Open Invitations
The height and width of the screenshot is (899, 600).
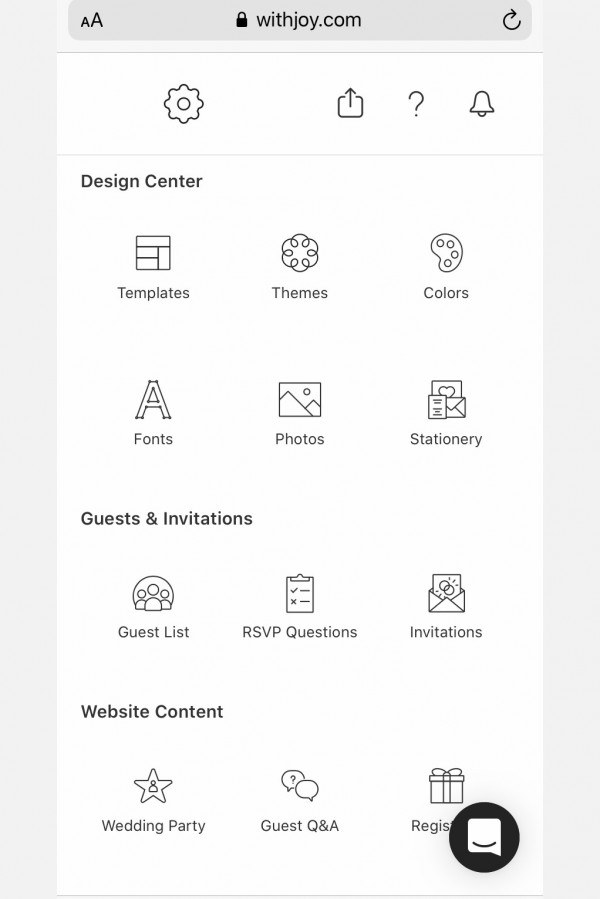[446, 606]
